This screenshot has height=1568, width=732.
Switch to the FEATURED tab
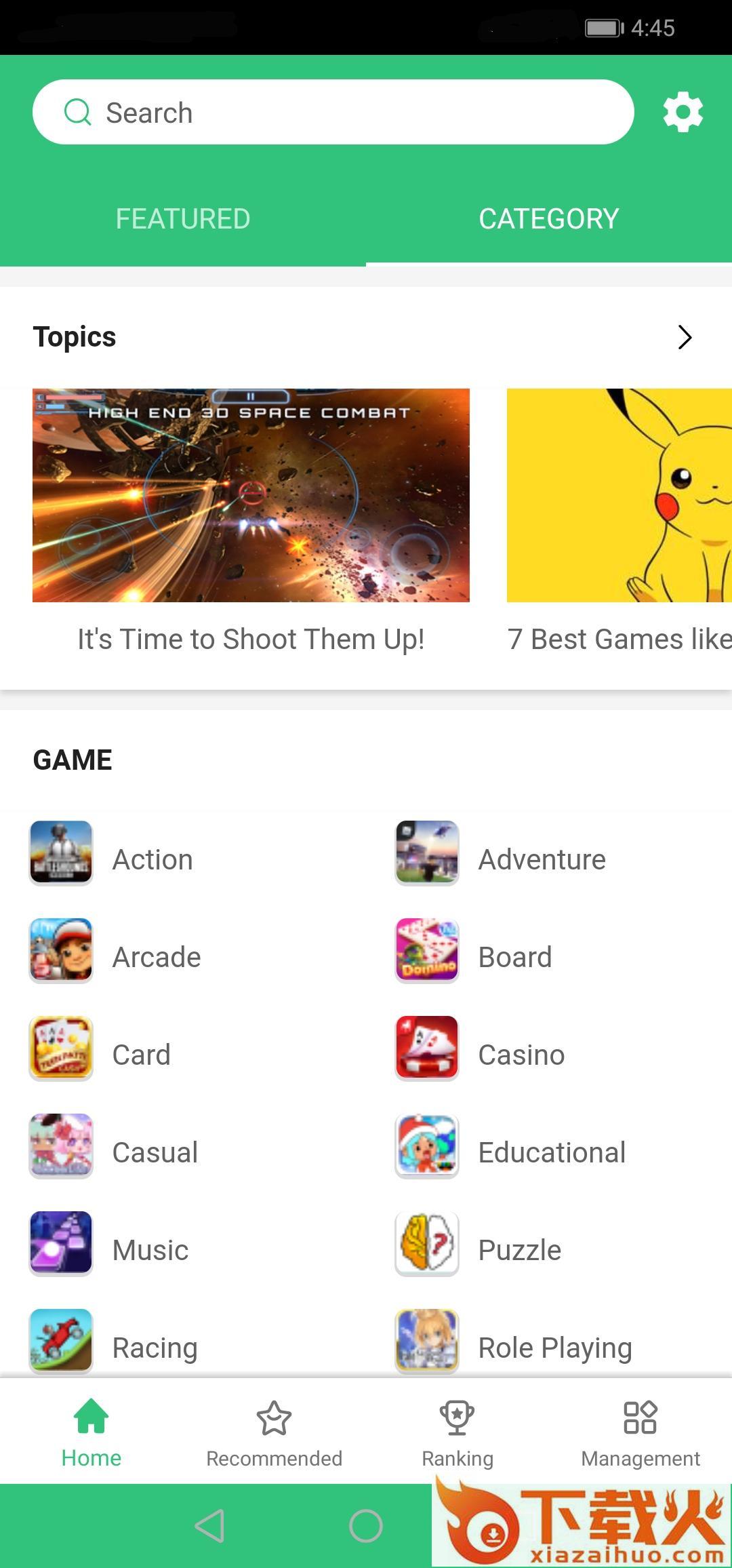click(x=183, y=219)
